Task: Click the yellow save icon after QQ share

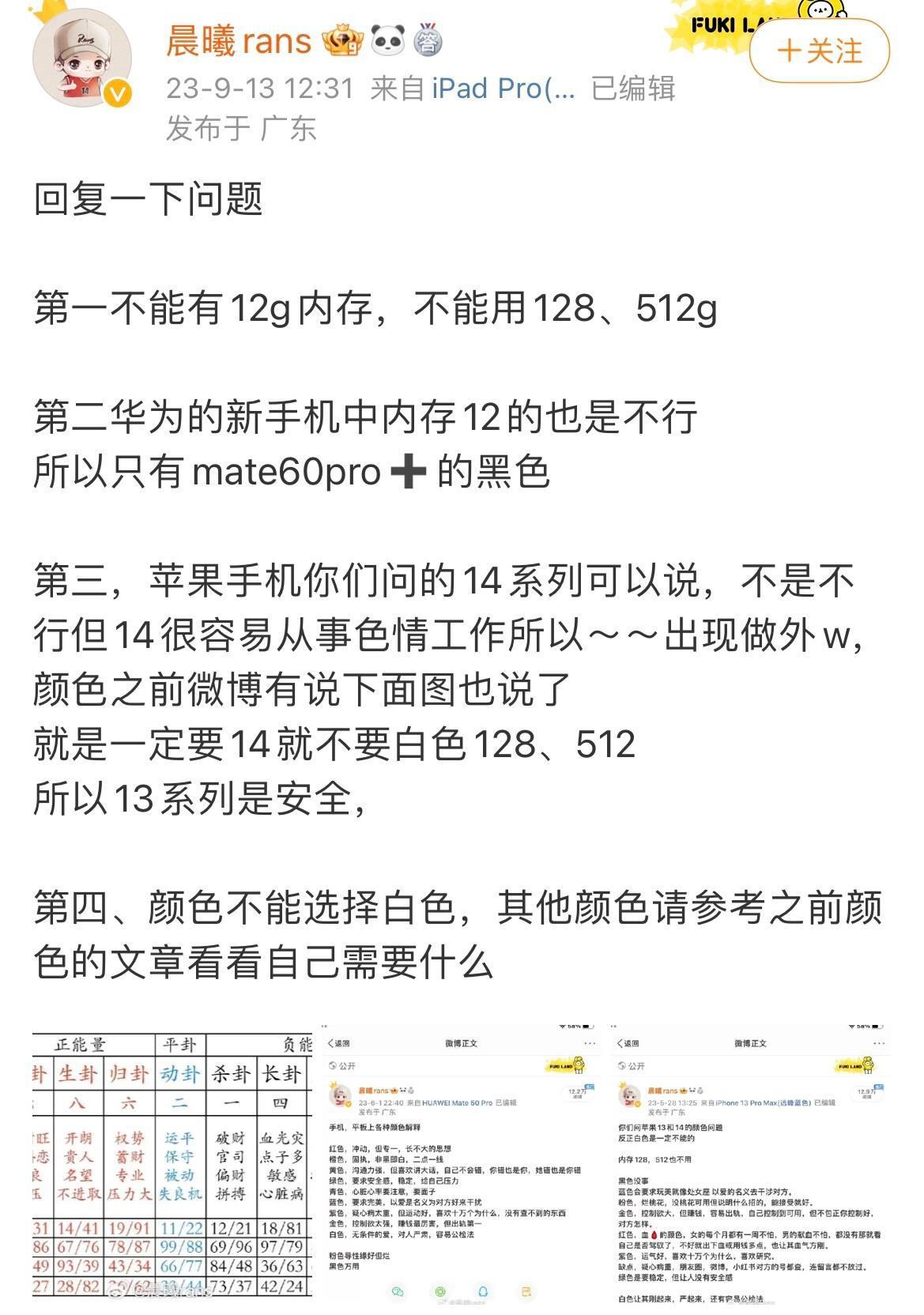Action: tap(526, 1291)
